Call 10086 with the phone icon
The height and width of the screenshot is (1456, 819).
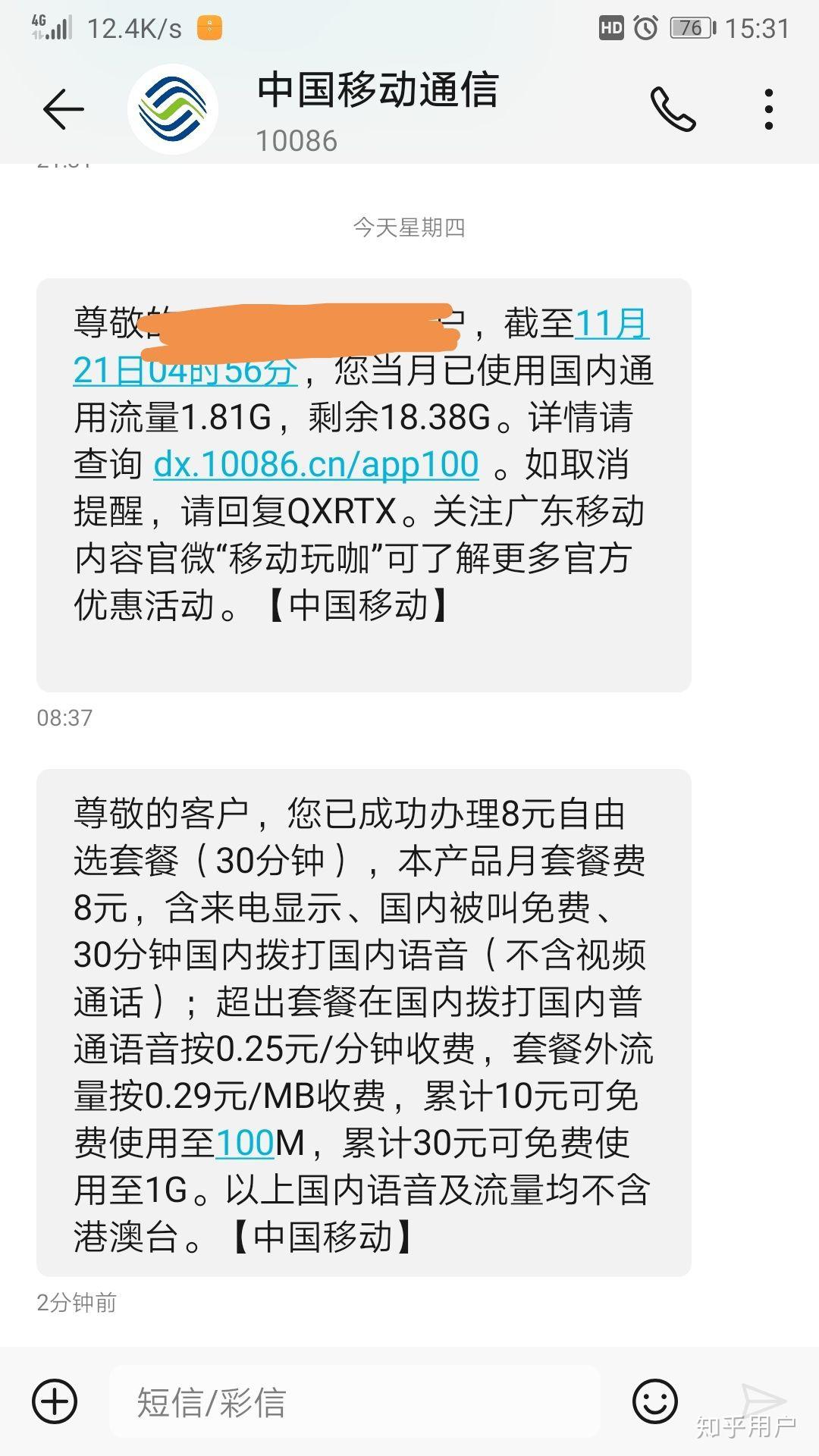pyautogui.click(x=673, y=109)
